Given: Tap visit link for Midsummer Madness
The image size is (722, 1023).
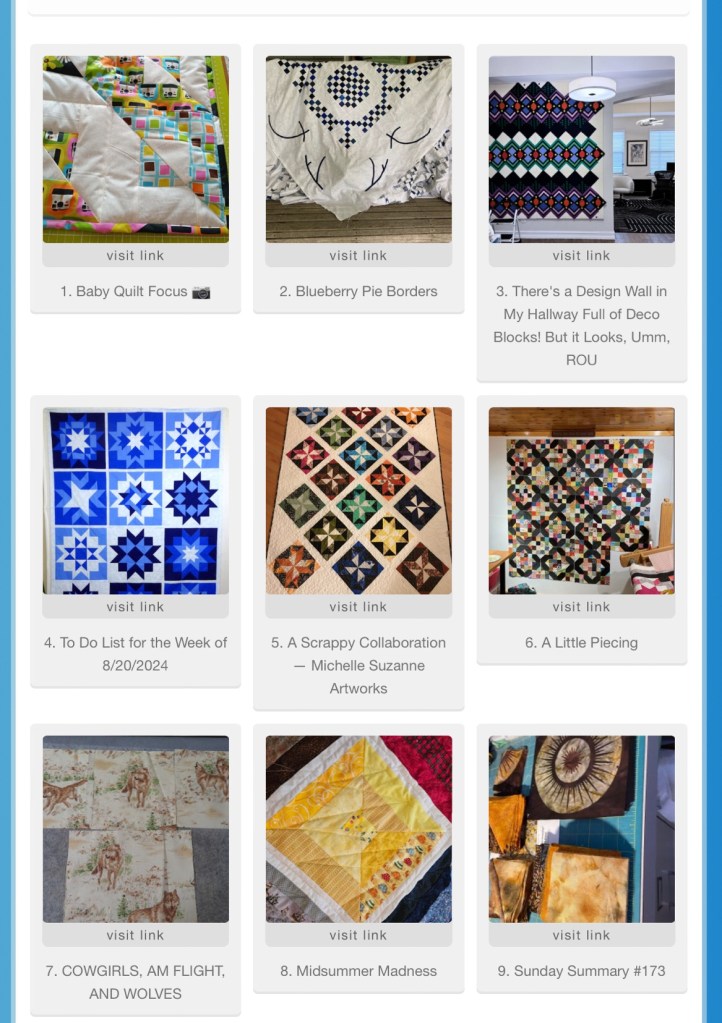Looking at the screenshot, I should click(x=358, y=936).
